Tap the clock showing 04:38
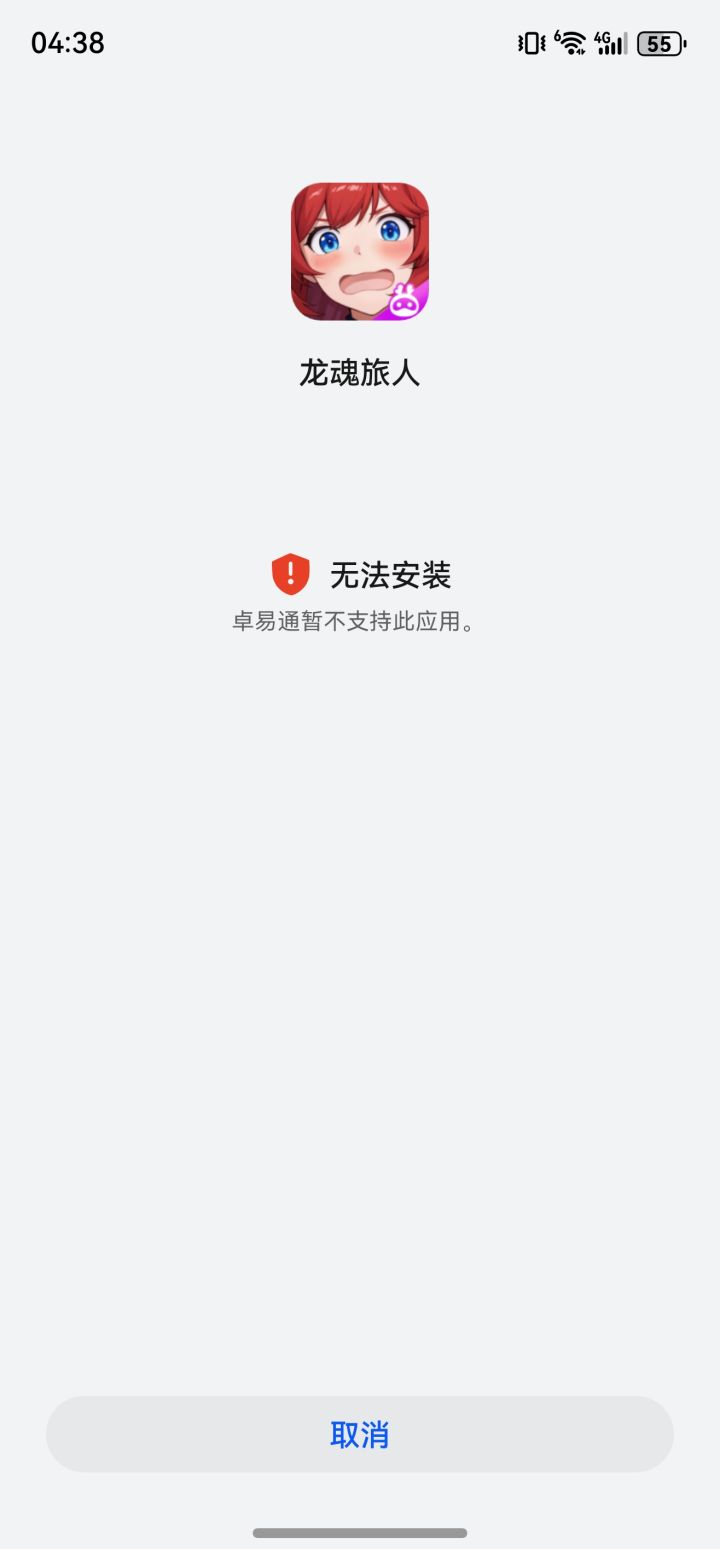This screenshot has height=1549, width=720. 68,43
